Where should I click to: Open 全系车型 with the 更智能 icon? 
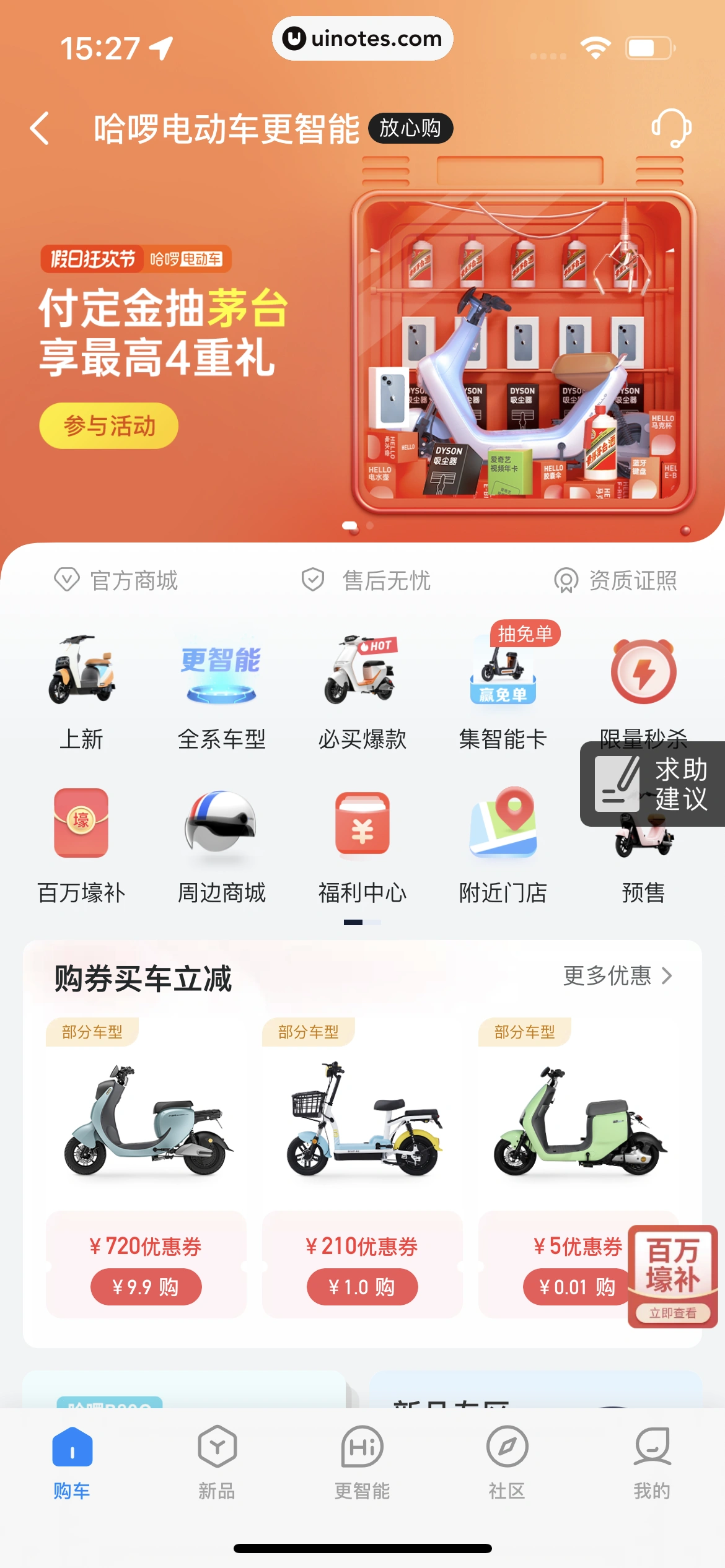point(222,672)
